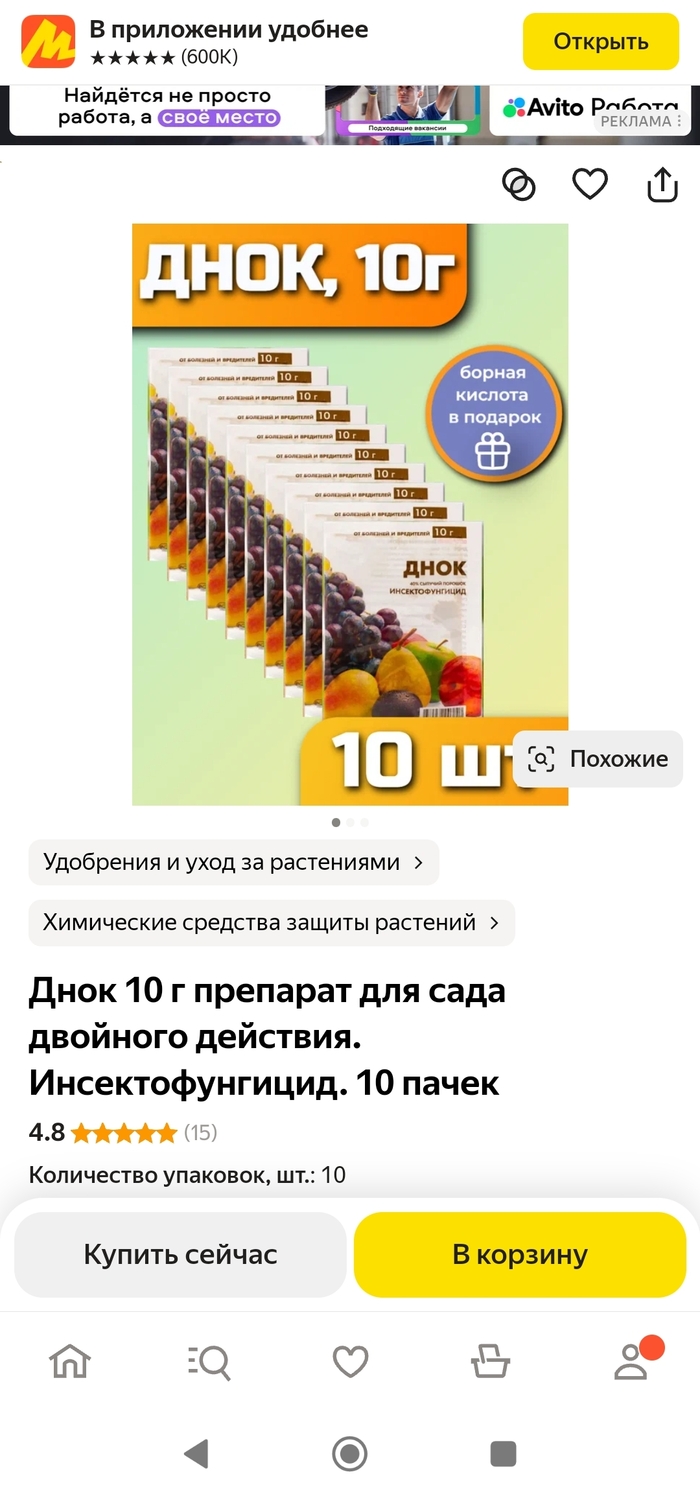
Task: Switch to the favorites tab
Action: click(350, 1361)
